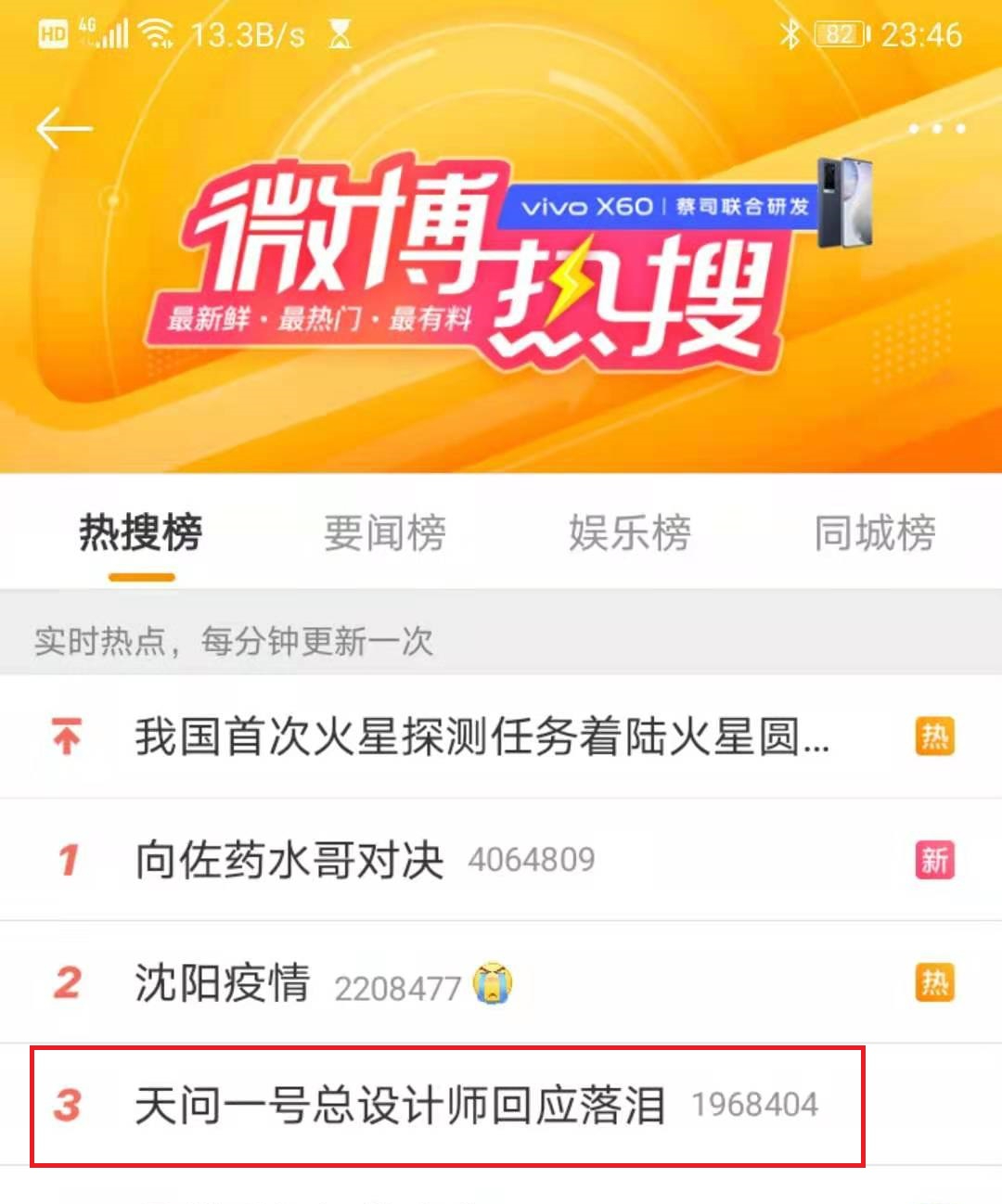The image size is (1002, 1204).
Task: Switch to the 要闻榜 tab
Action: point(385,532)
